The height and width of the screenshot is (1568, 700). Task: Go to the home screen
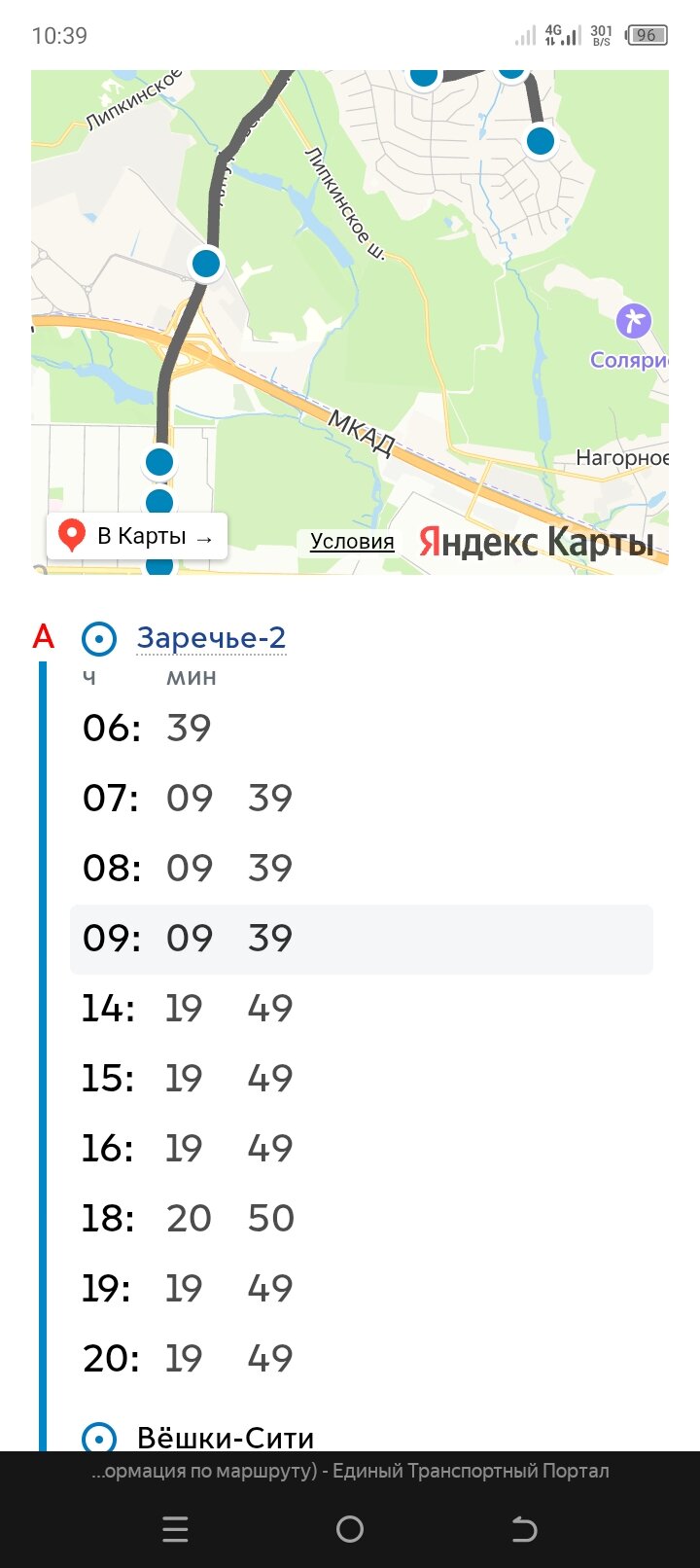350,1530
